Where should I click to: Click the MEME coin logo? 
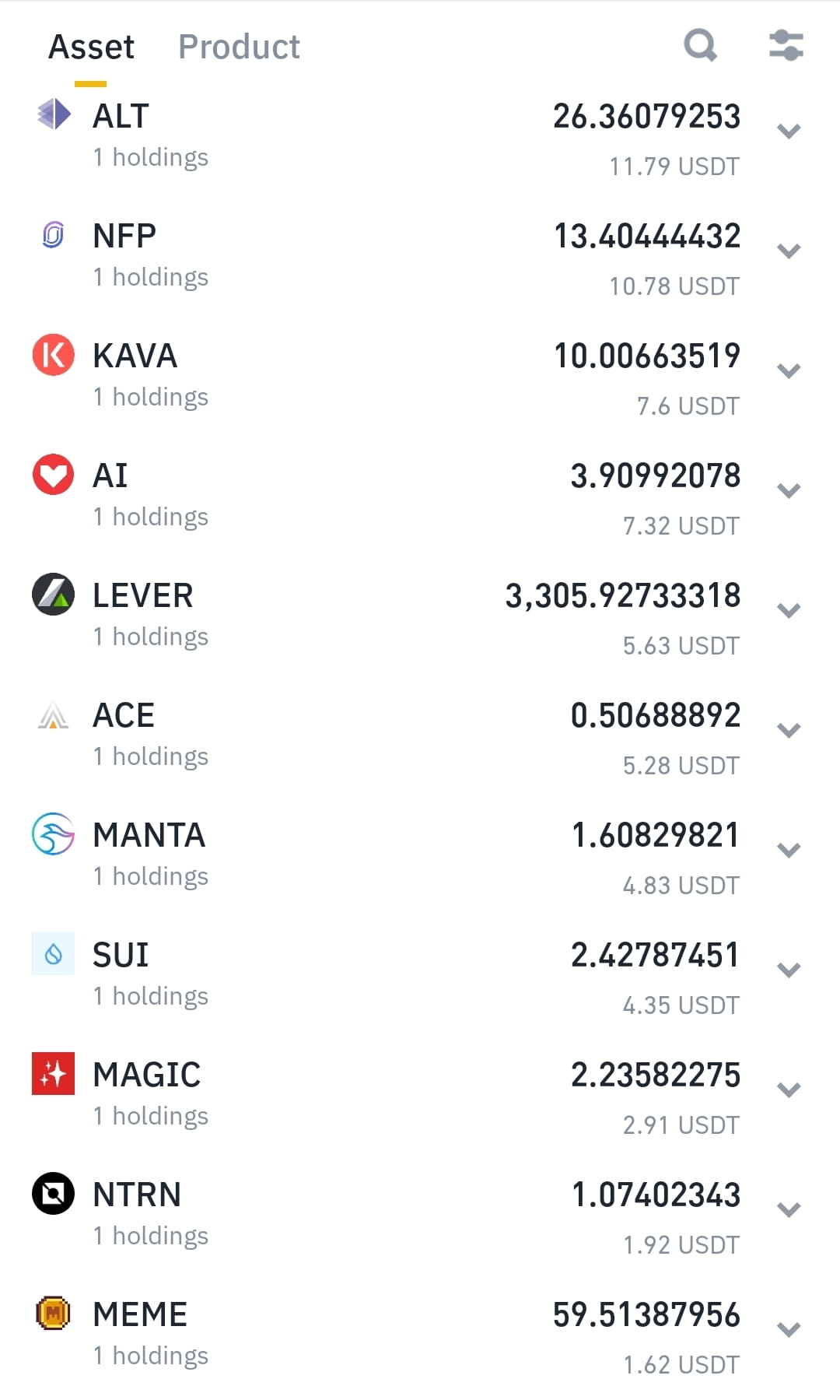(x=52, y=1314)
